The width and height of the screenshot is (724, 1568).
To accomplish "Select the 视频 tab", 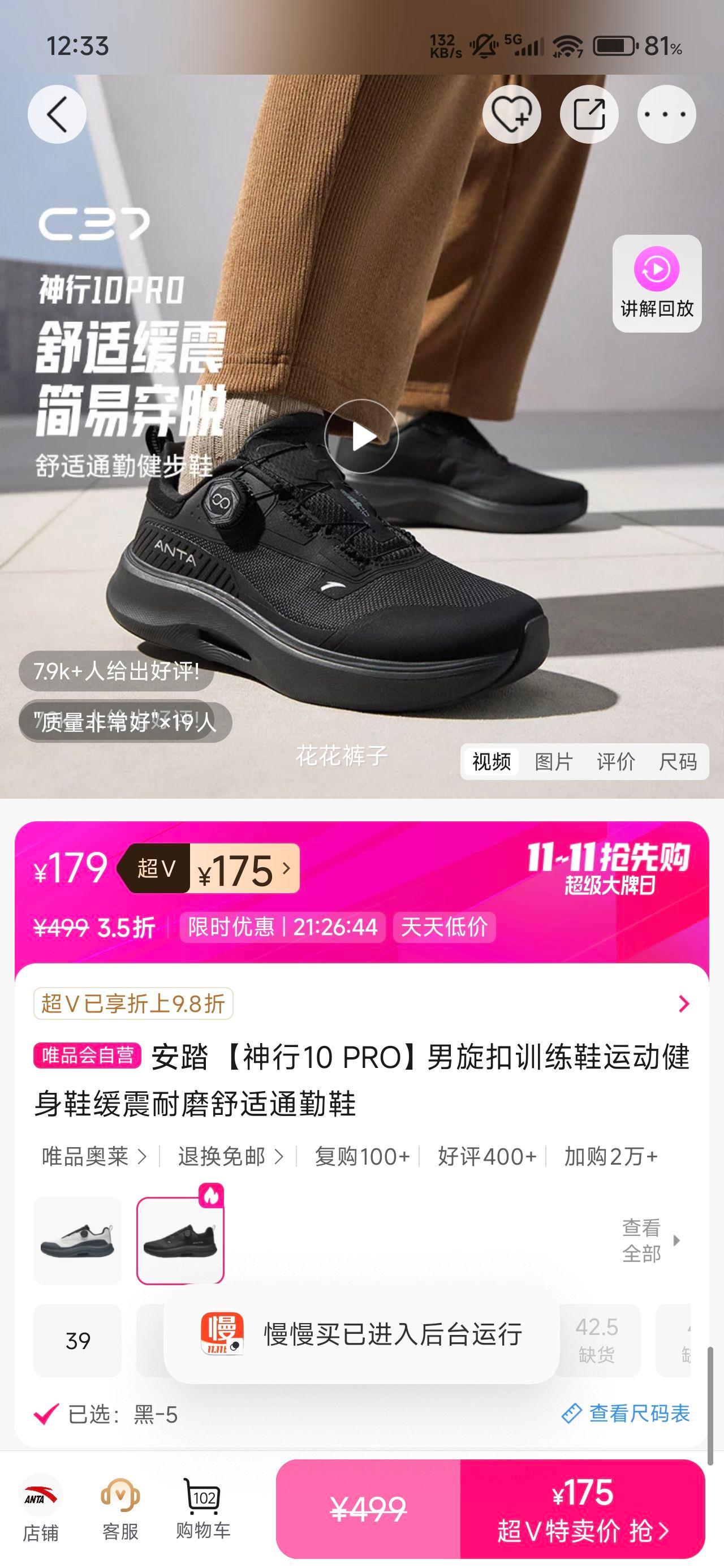I will point(492,761).
